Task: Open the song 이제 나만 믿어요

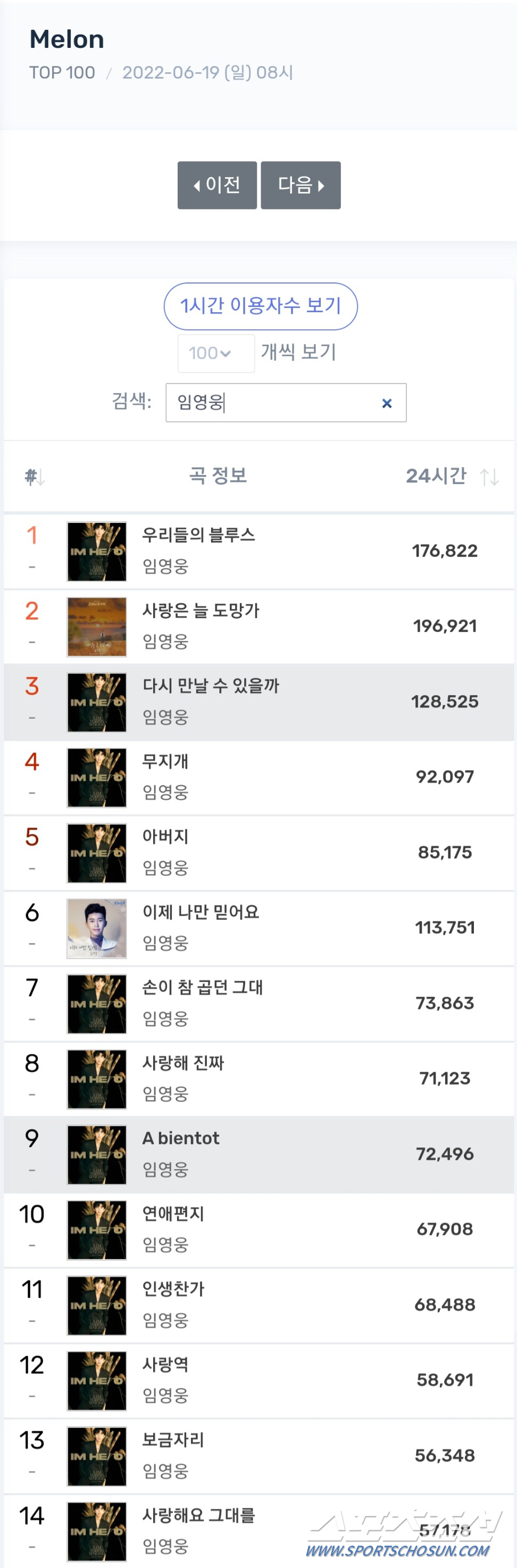Action: 201,912
